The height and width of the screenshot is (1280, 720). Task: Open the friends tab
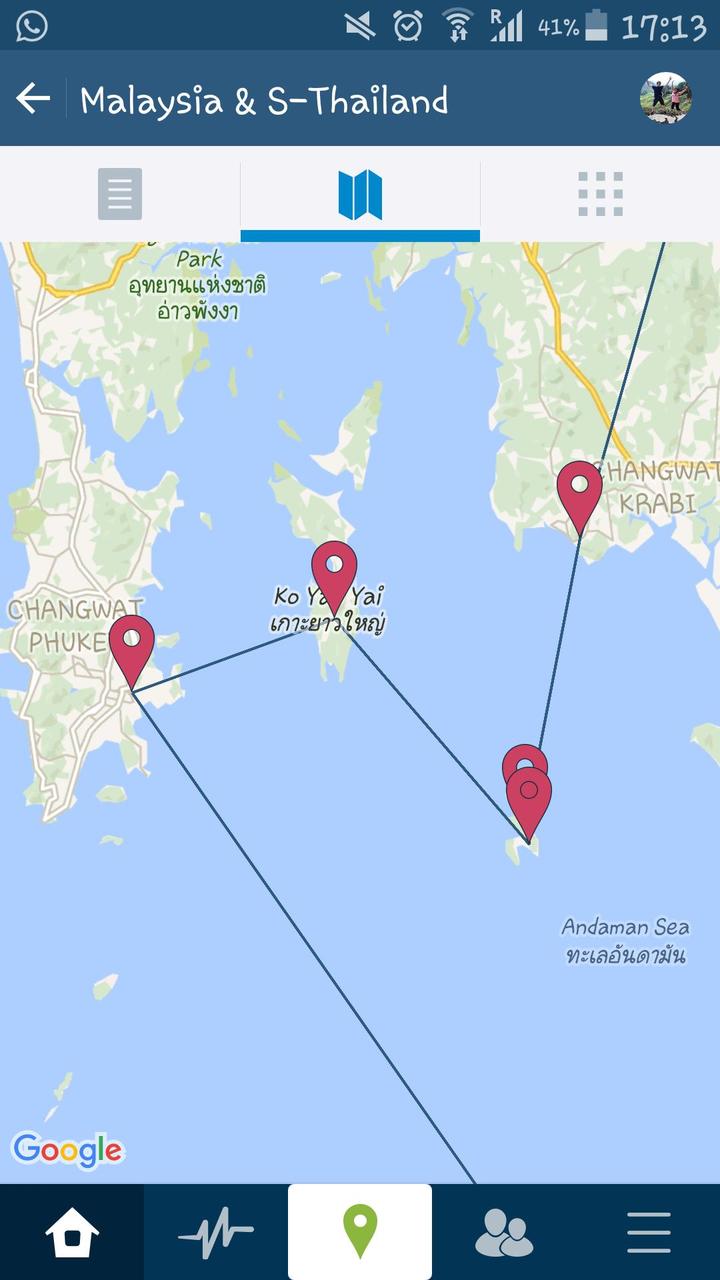click(x=504, y=1232)
